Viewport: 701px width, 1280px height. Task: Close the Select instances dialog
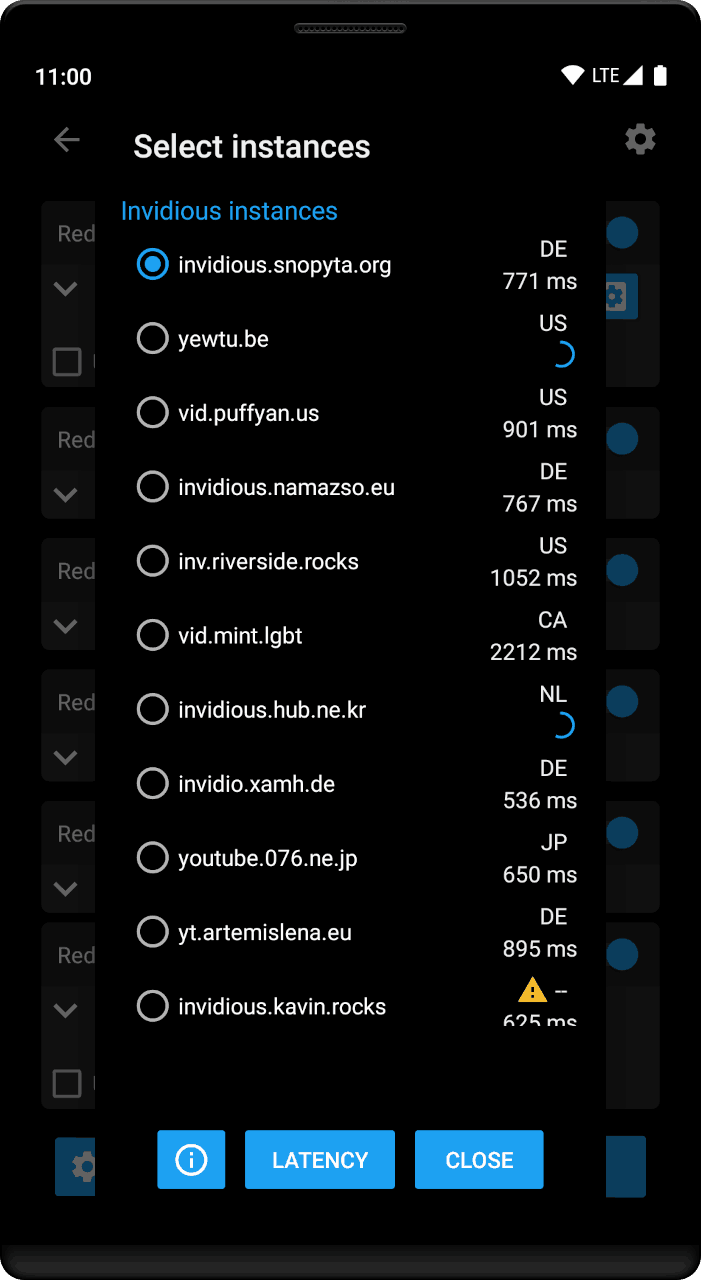coord(479,1160)
